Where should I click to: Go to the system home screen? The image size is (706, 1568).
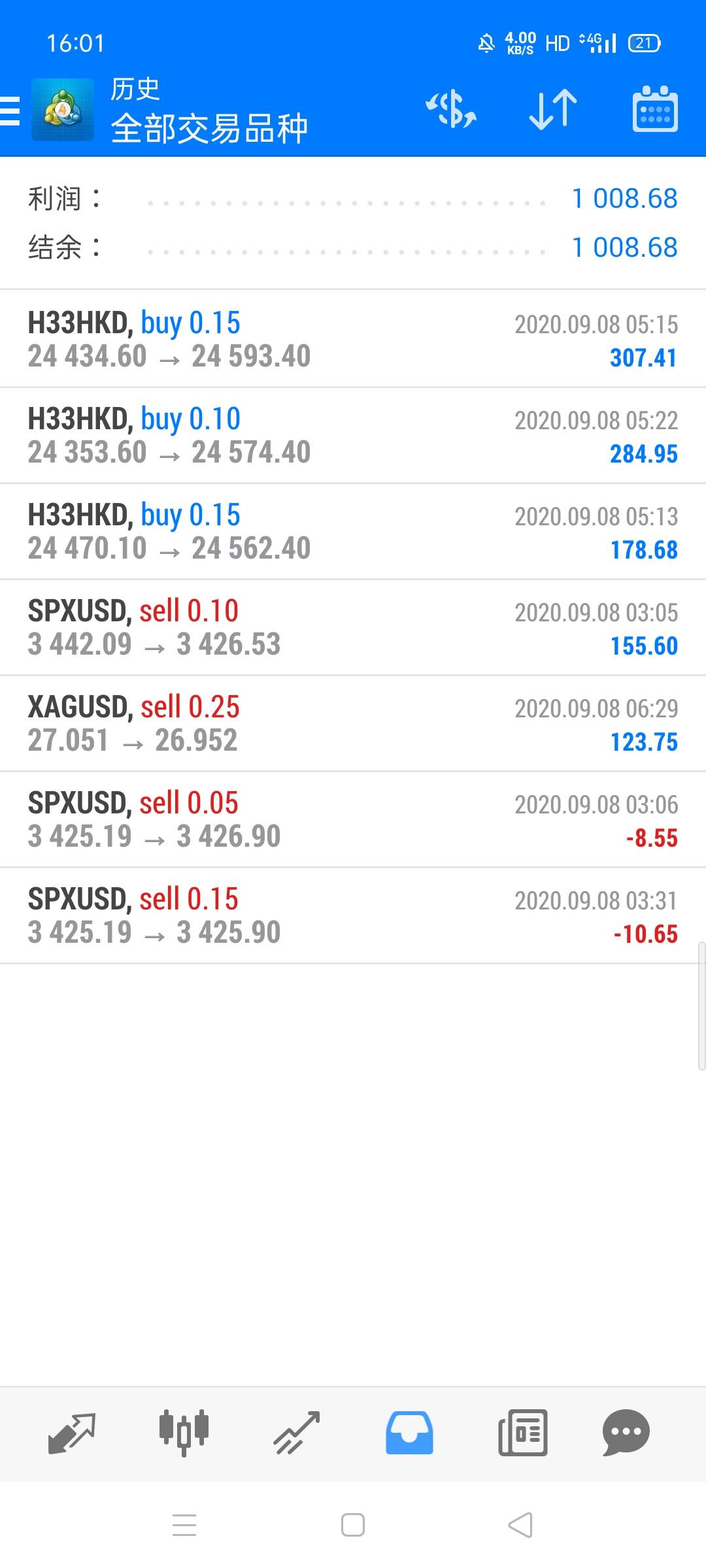click(353, 1526)
